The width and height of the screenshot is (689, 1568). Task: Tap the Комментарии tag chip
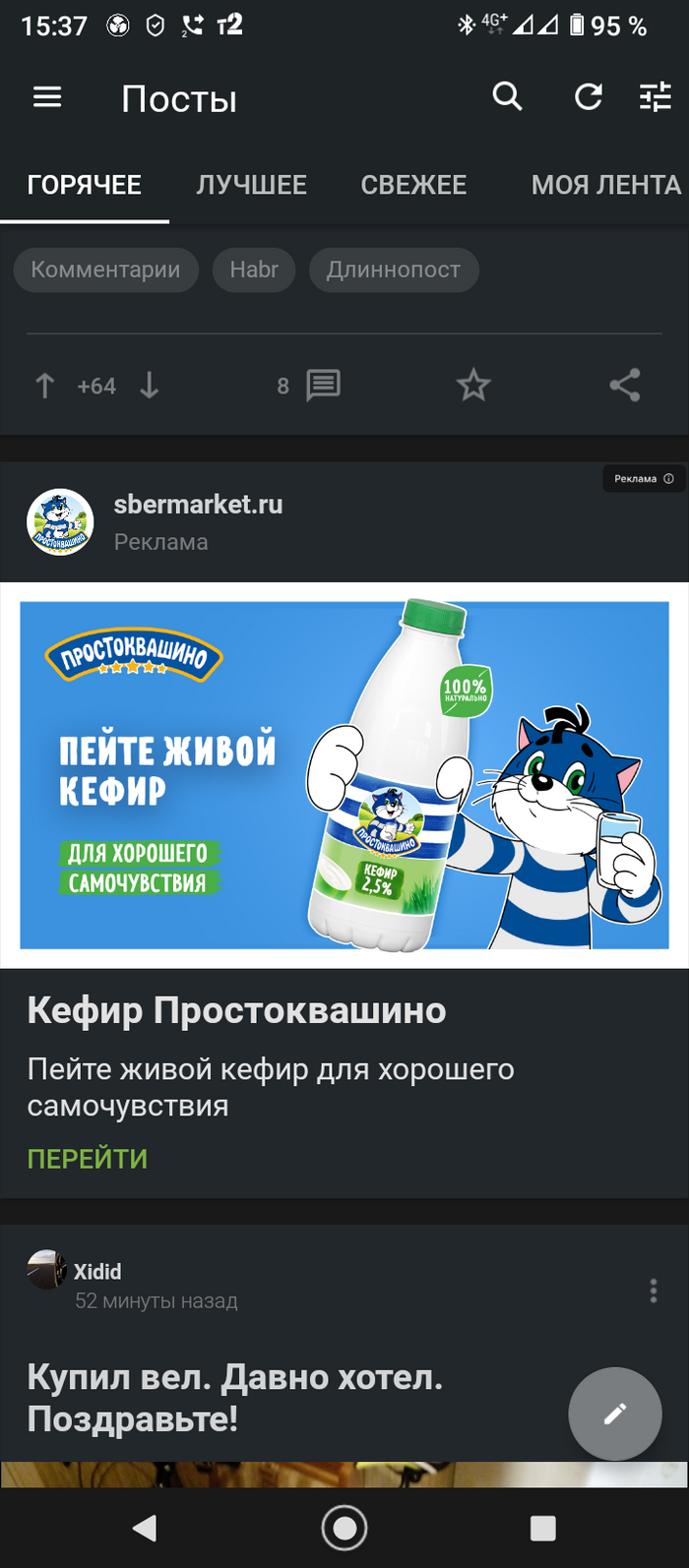coord(105,270)
